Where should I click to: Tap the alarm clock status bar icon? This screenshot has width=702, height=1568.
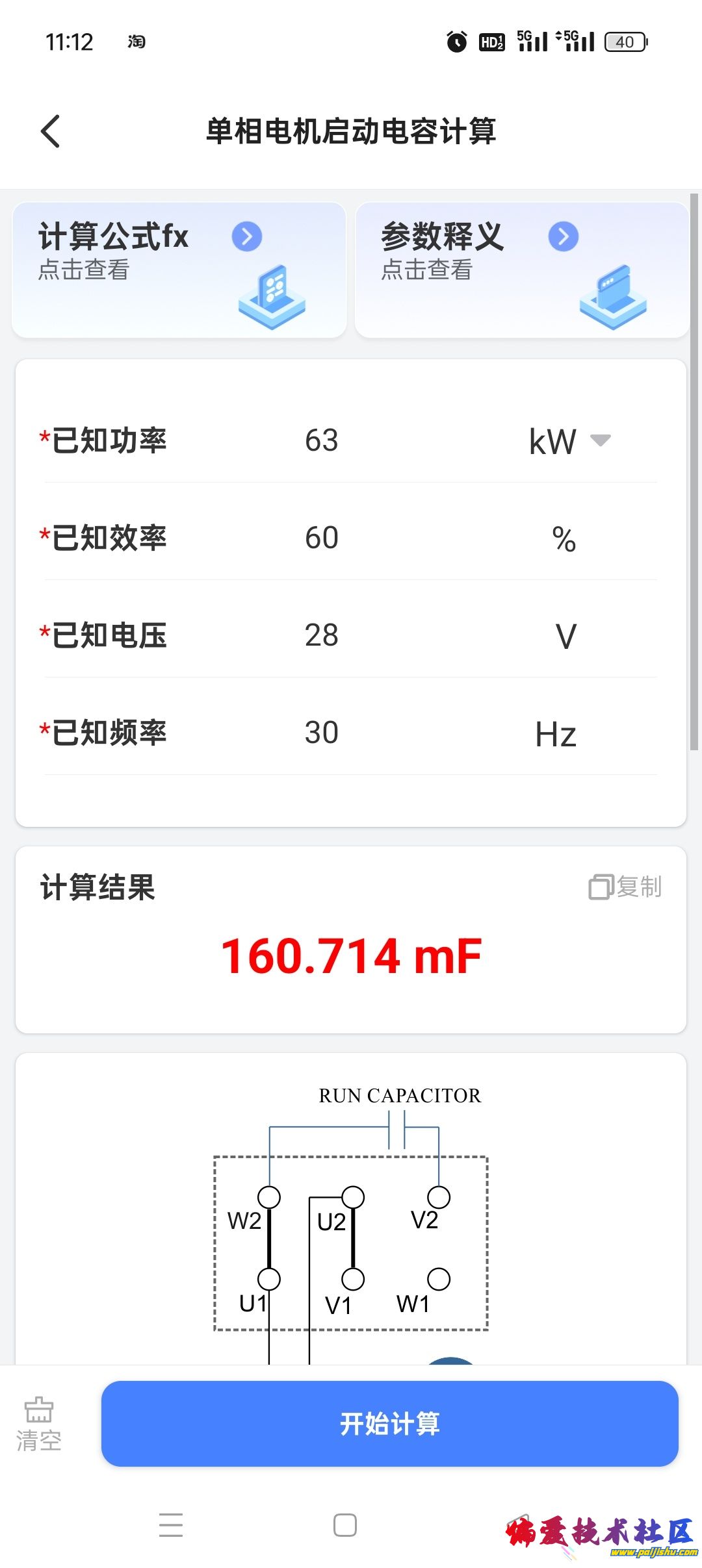(456, 41)
